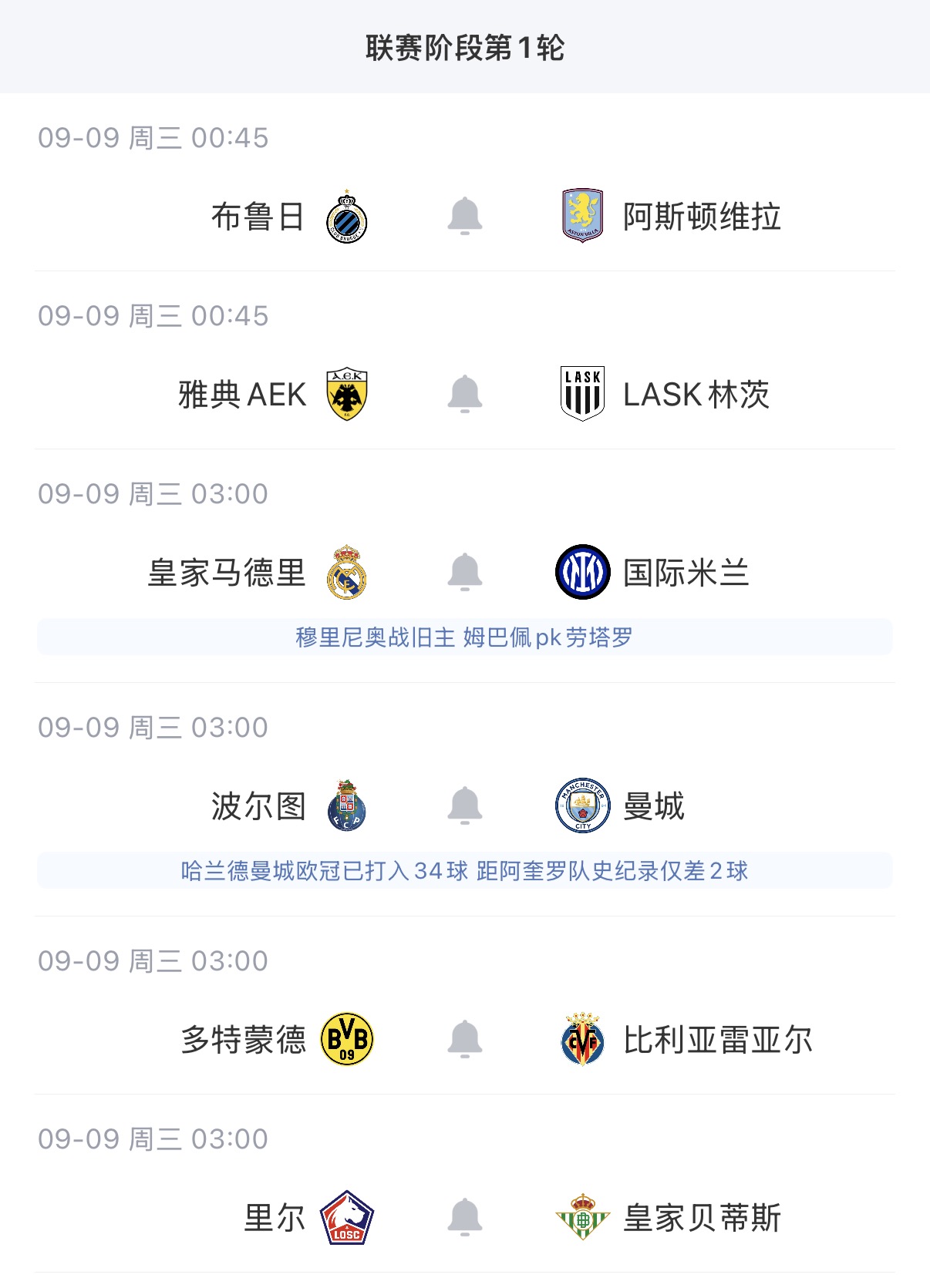Set match alert for 皇家马德里 vs 国际米兰
Viewport: 930px width, 1288px height.
pyautogui.click(x=465, y=572)
